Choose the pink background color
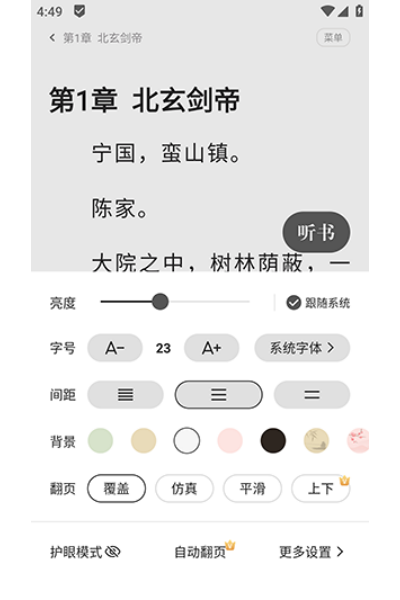Image resolution: width=400 pixels, height=600 pixels. 230,441
